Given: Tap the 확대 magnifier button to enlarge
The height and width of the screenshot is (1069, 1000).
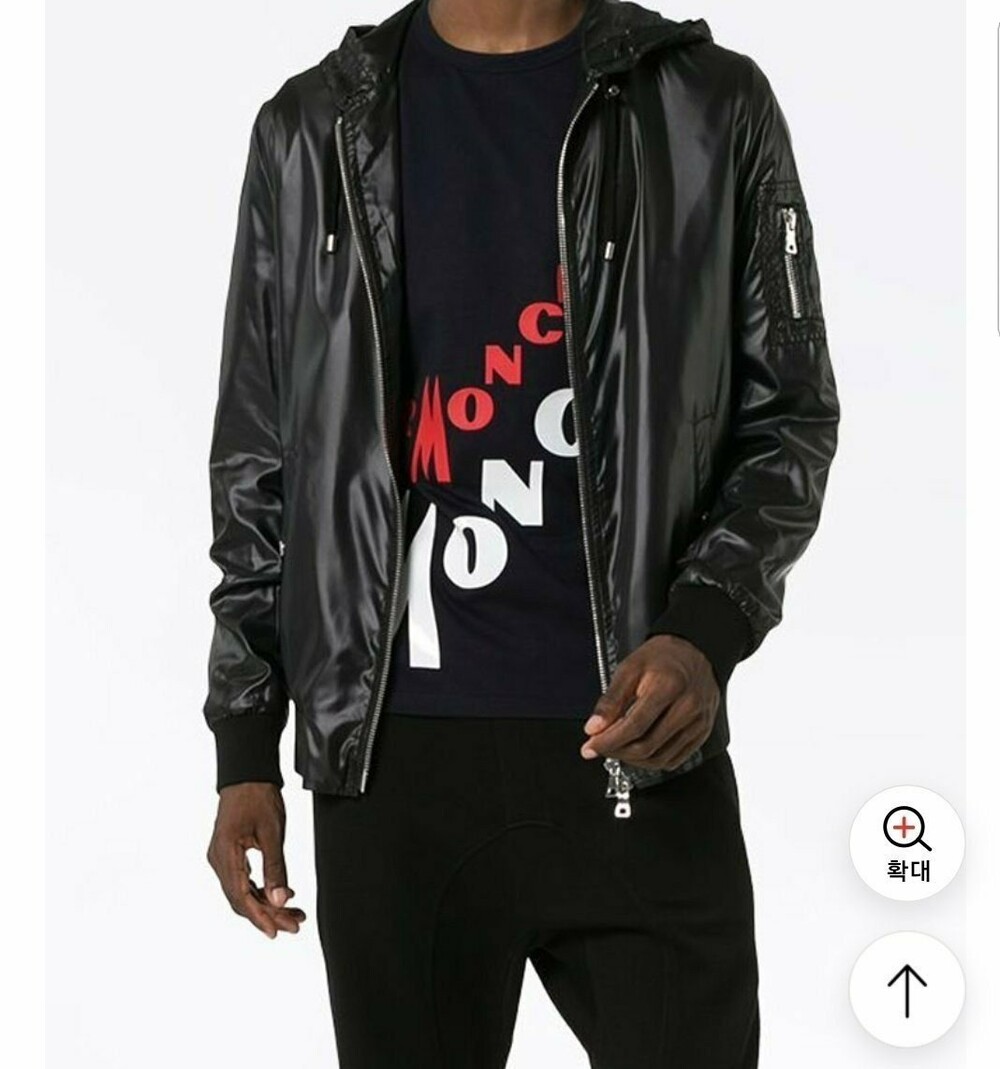Looking at the screenshot, I should pos(907,843).
